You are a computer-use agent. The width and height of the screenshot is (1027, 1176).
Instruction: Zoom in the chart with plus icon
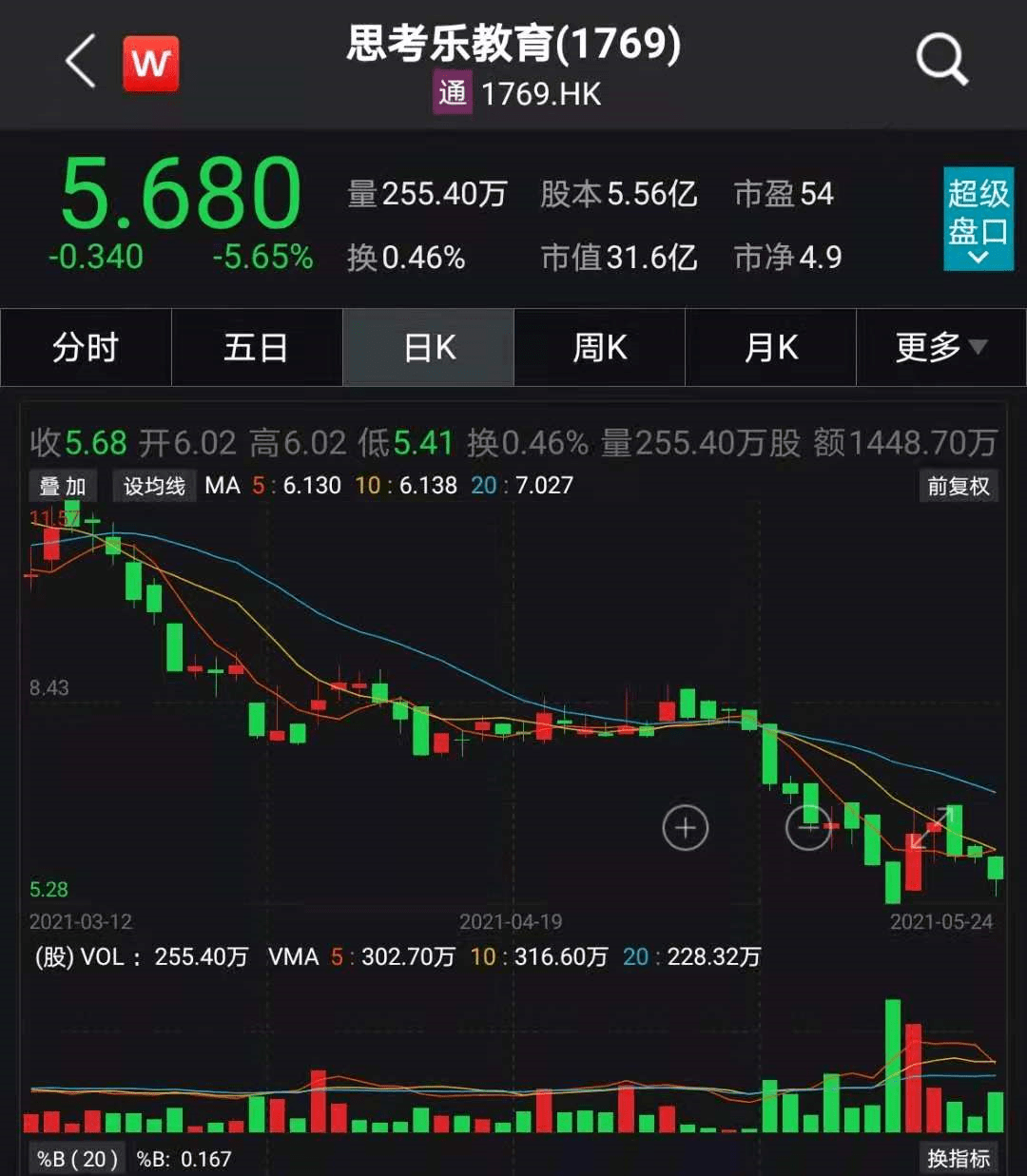685,828
